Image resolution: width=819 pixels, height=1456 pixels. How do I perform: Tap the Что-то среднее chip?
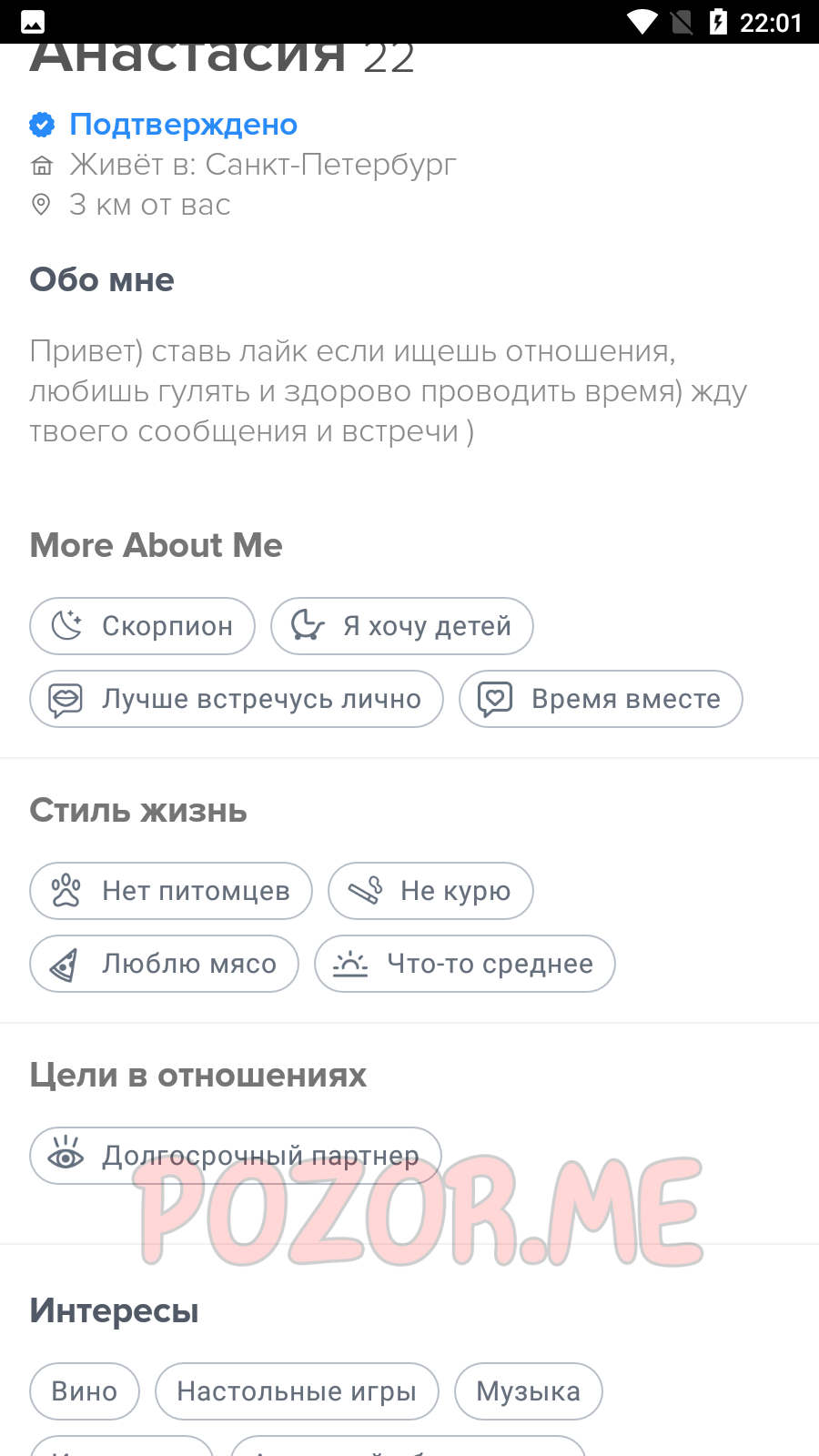465,964
